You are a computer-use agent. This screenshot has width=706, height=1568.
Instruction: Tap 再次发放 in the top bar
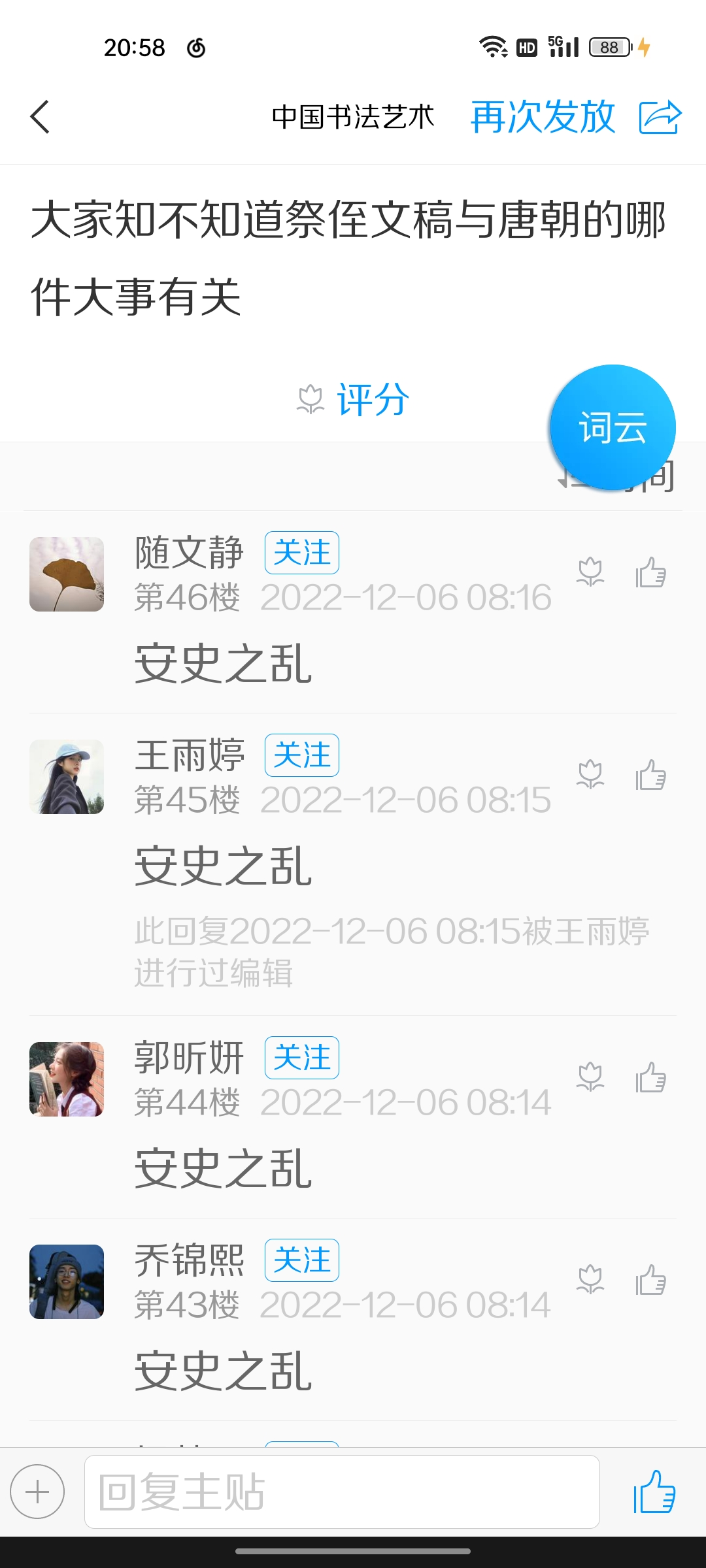click(543, 117)
